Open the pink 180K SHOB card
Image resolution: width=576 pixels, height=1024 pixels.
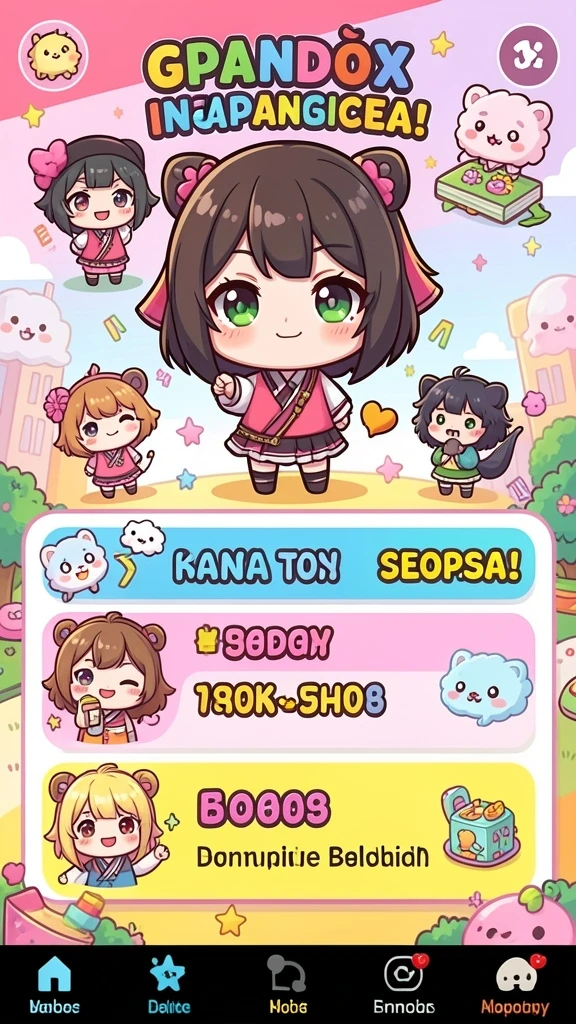point(288,682)
